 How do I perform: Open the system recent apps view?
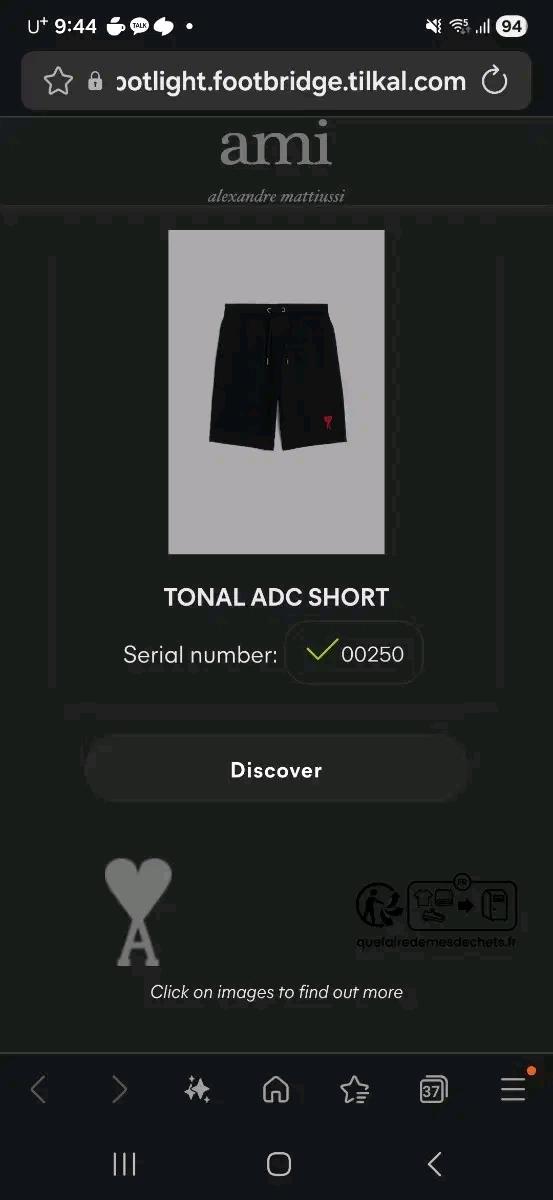coord(124,1163)
